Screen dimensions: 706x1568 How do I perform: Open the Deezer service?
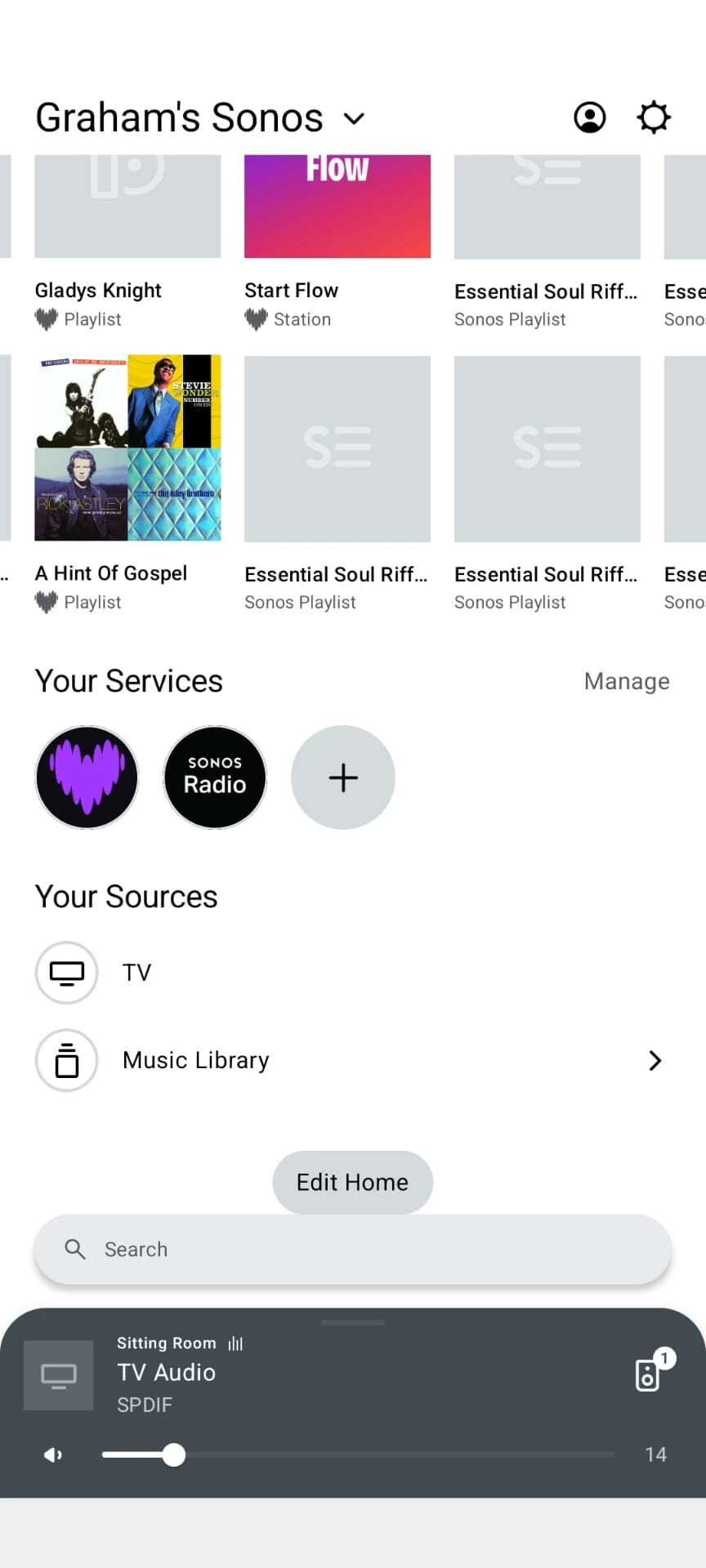[87, 777]
